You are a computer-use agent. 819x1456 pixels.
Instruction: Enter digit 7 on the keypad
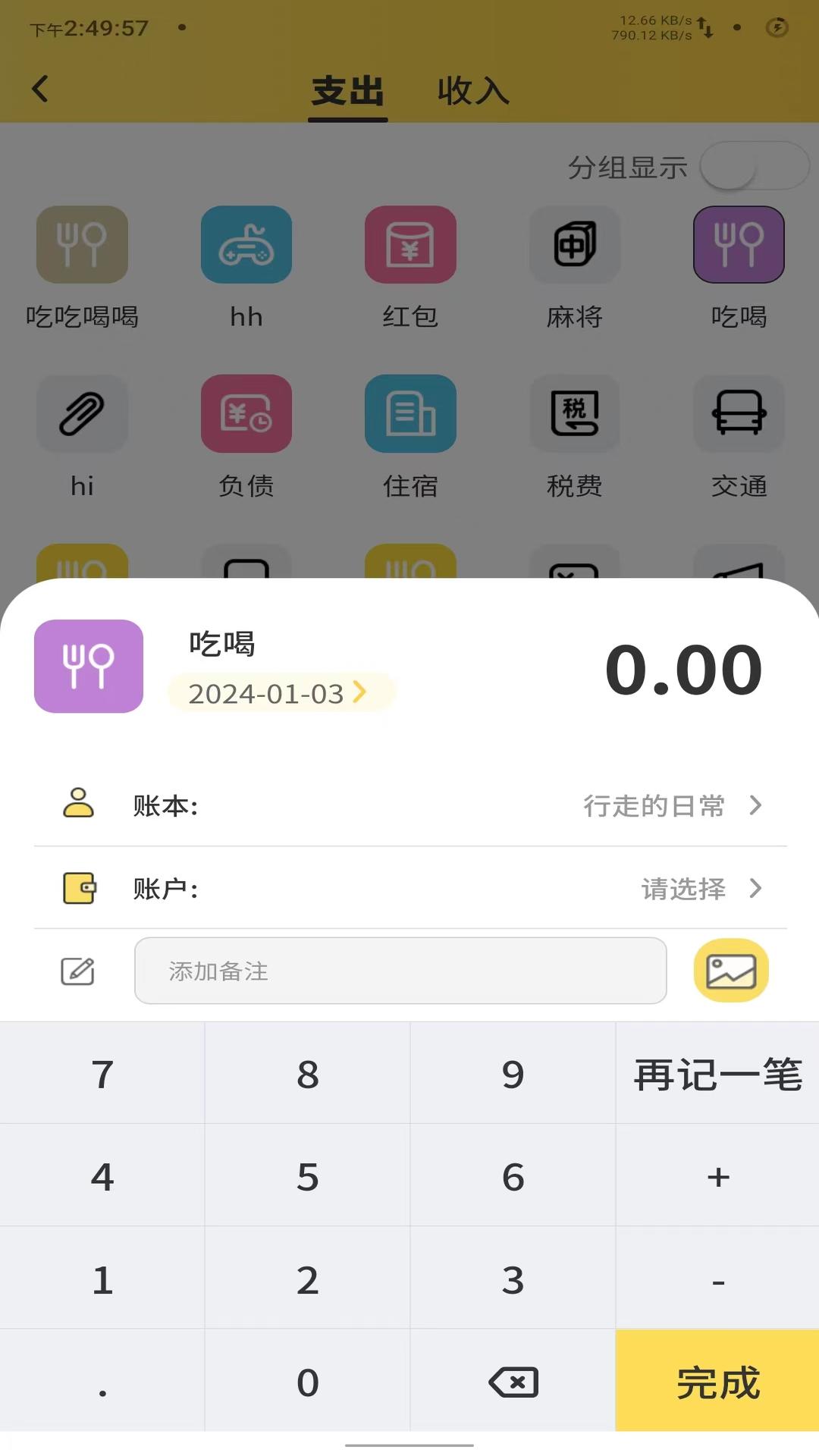102,1074
